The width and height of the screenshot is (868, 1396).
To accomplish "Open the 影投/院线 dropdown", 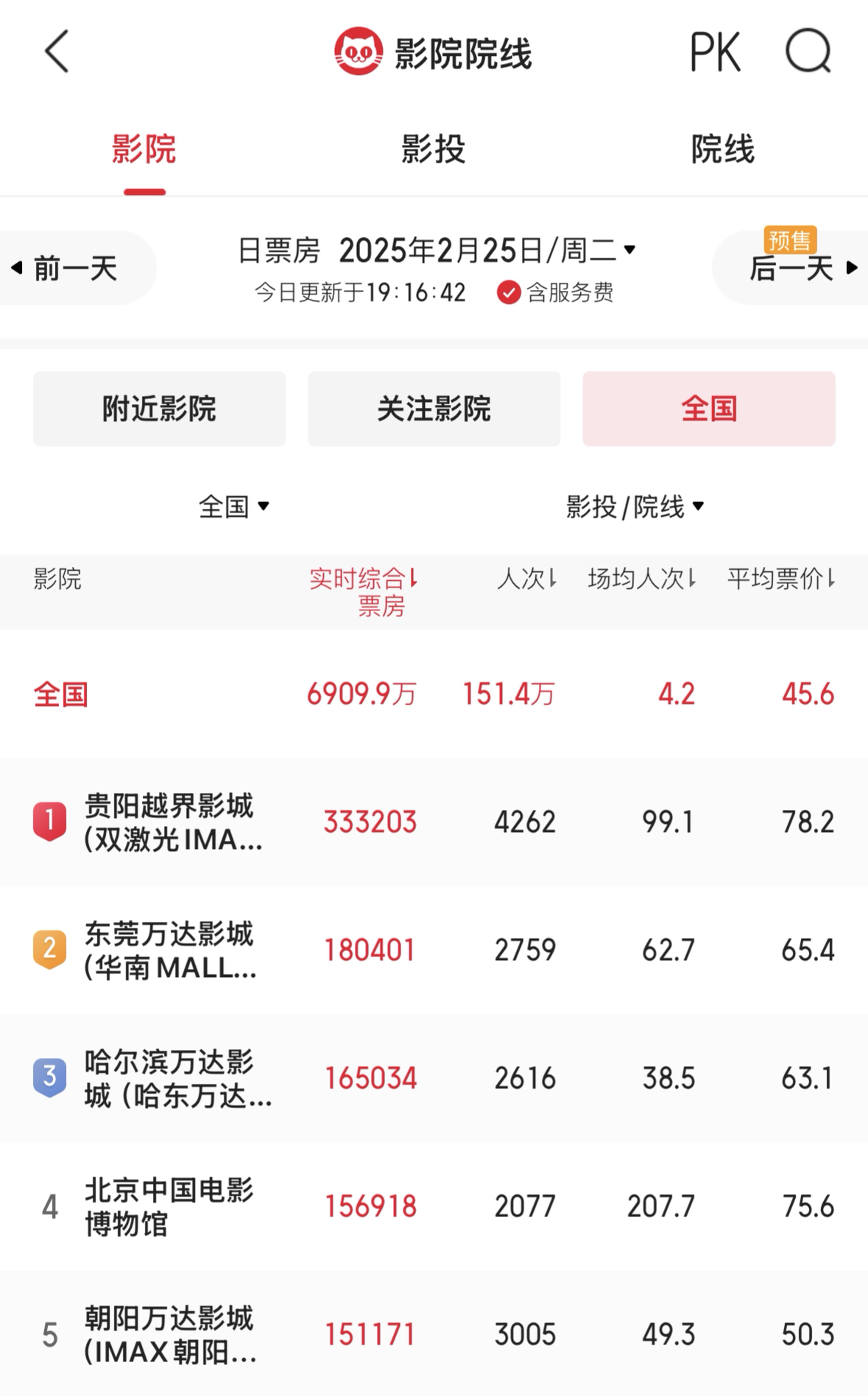I will coord(632,506).
